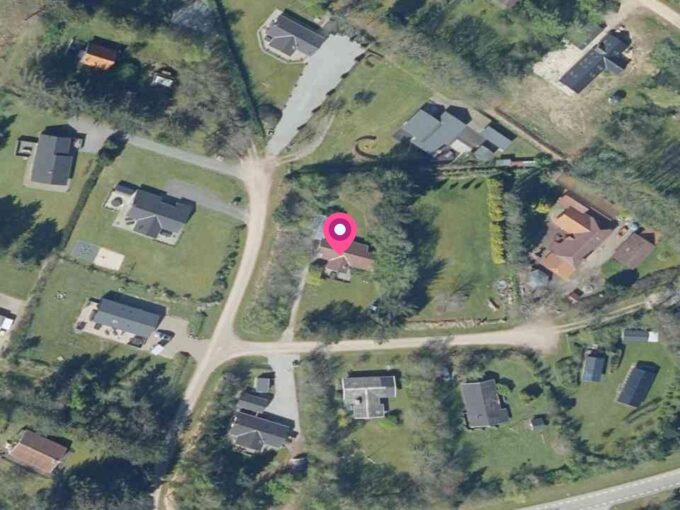Tap the pink location pin marker

point(341,233)
